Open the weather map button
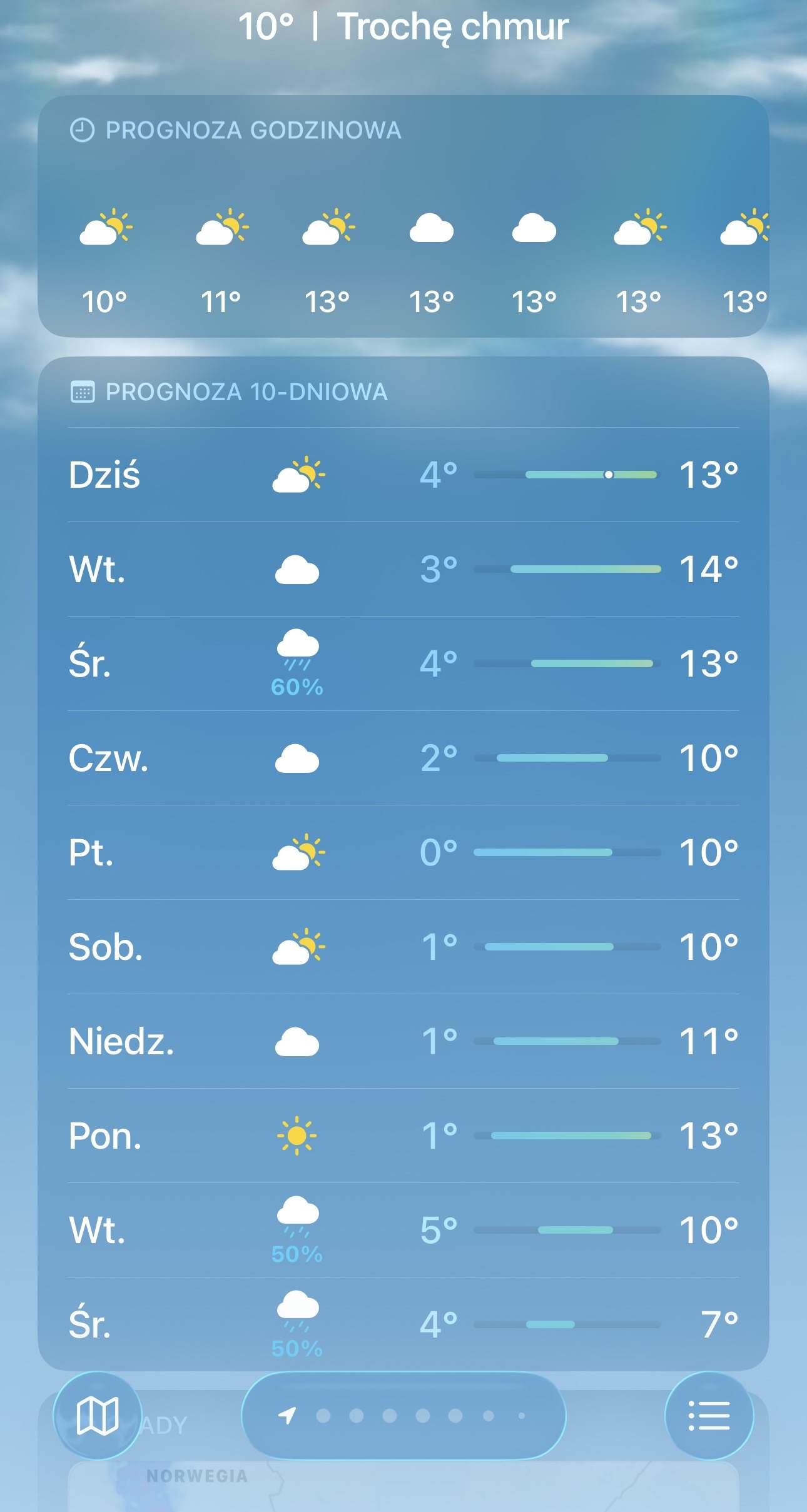This screenshot has width=807, height=1512. pyautogui.click(x=97, y=1416)
